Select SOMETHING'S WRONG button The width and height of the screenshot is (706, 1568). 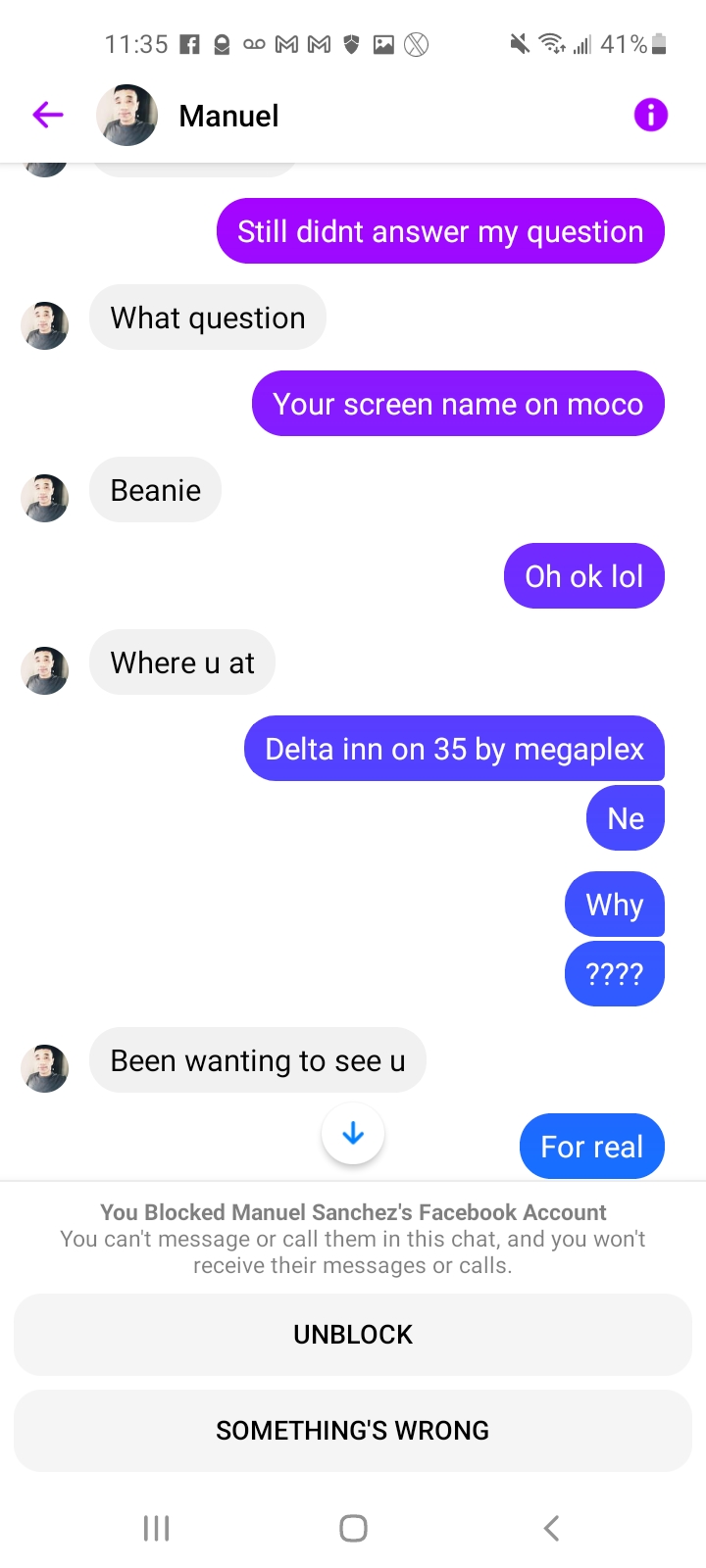(x=353, y=1430)
